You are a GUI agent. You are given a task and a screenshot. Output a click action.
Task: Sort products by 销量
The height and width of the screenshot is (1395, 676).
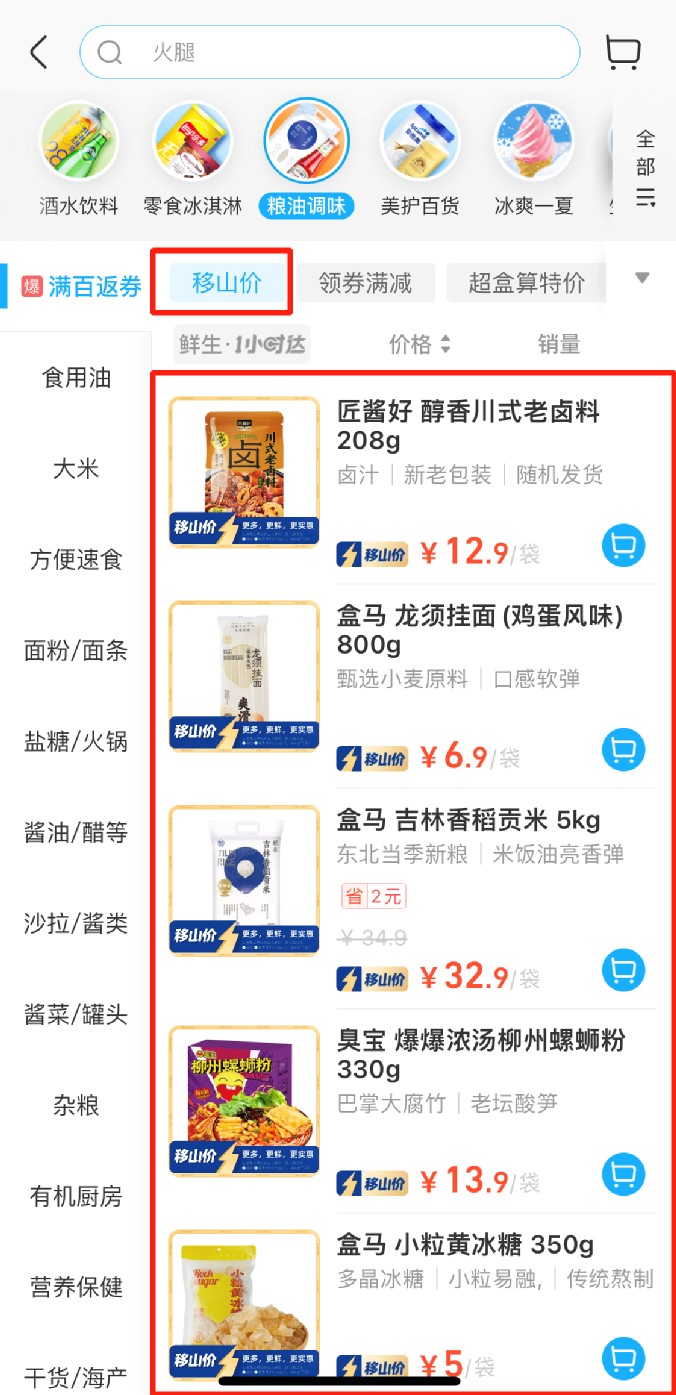[x=559, y=345]
